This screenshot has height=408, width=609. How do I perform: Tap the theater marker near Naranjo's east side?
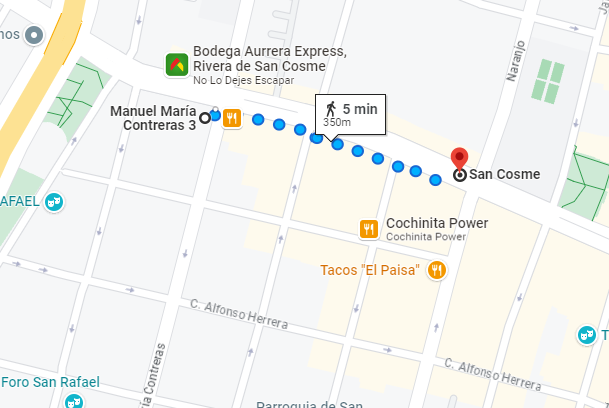click(x=586, y=335)
